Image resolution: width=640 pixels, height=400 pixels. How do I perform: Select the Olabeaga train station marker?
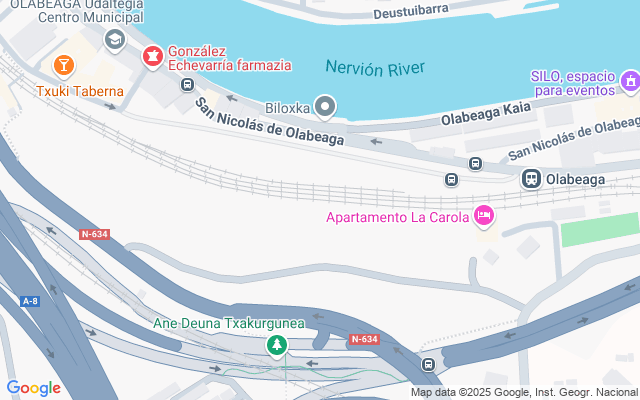tap(531, 179)
